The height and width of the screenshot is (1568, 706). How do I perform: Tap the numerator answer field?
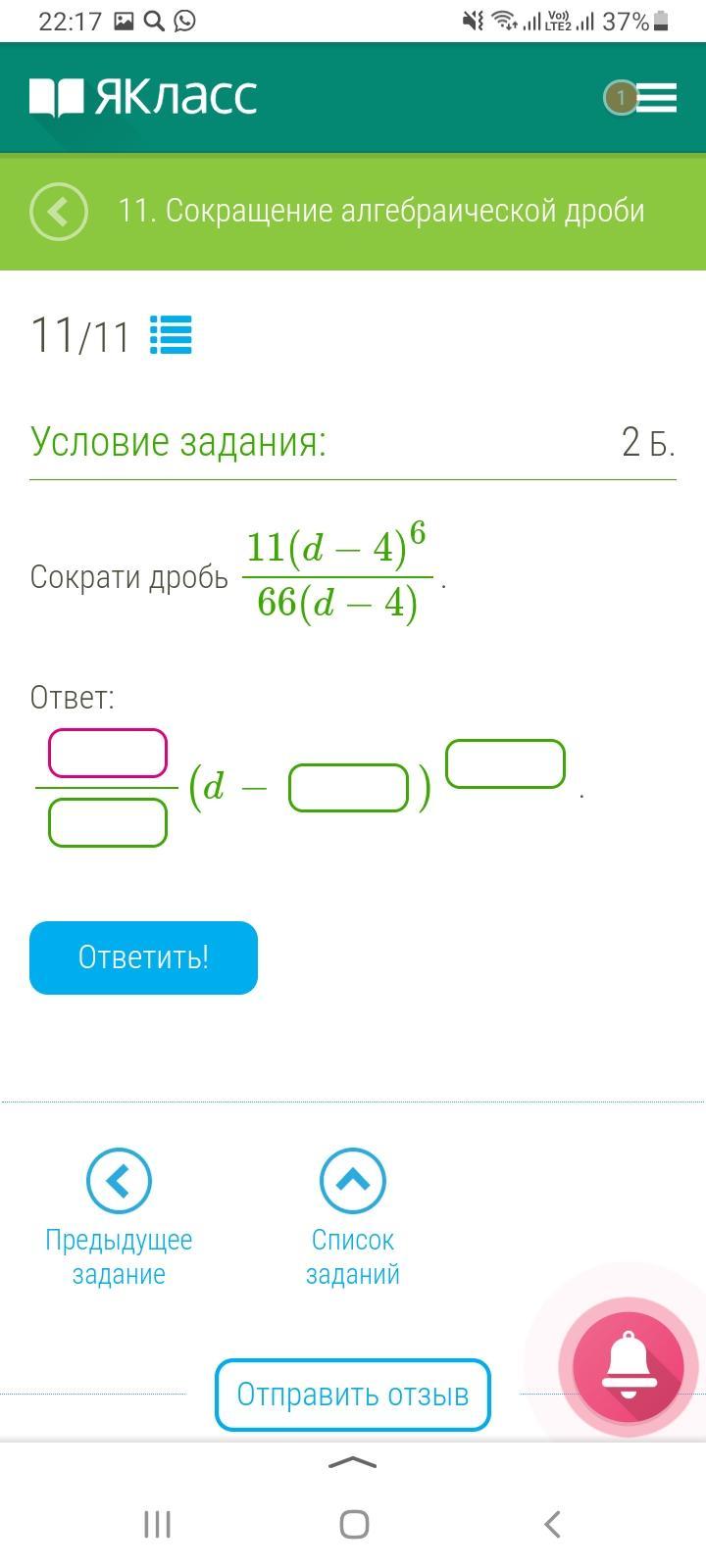pos(108,754)
